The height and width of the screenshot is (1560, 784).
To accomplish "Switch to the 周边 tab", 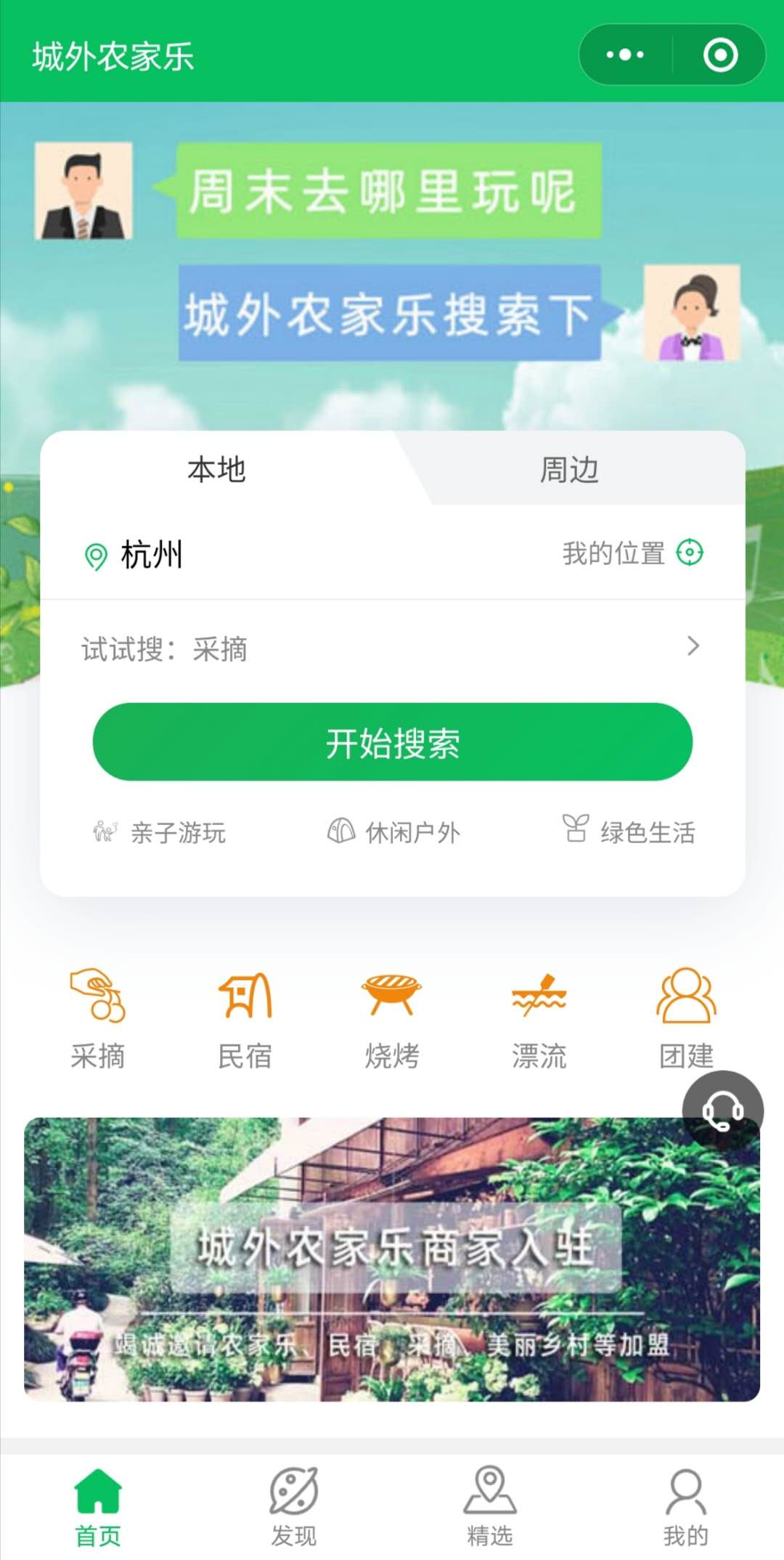I will (x=569, y=470).
